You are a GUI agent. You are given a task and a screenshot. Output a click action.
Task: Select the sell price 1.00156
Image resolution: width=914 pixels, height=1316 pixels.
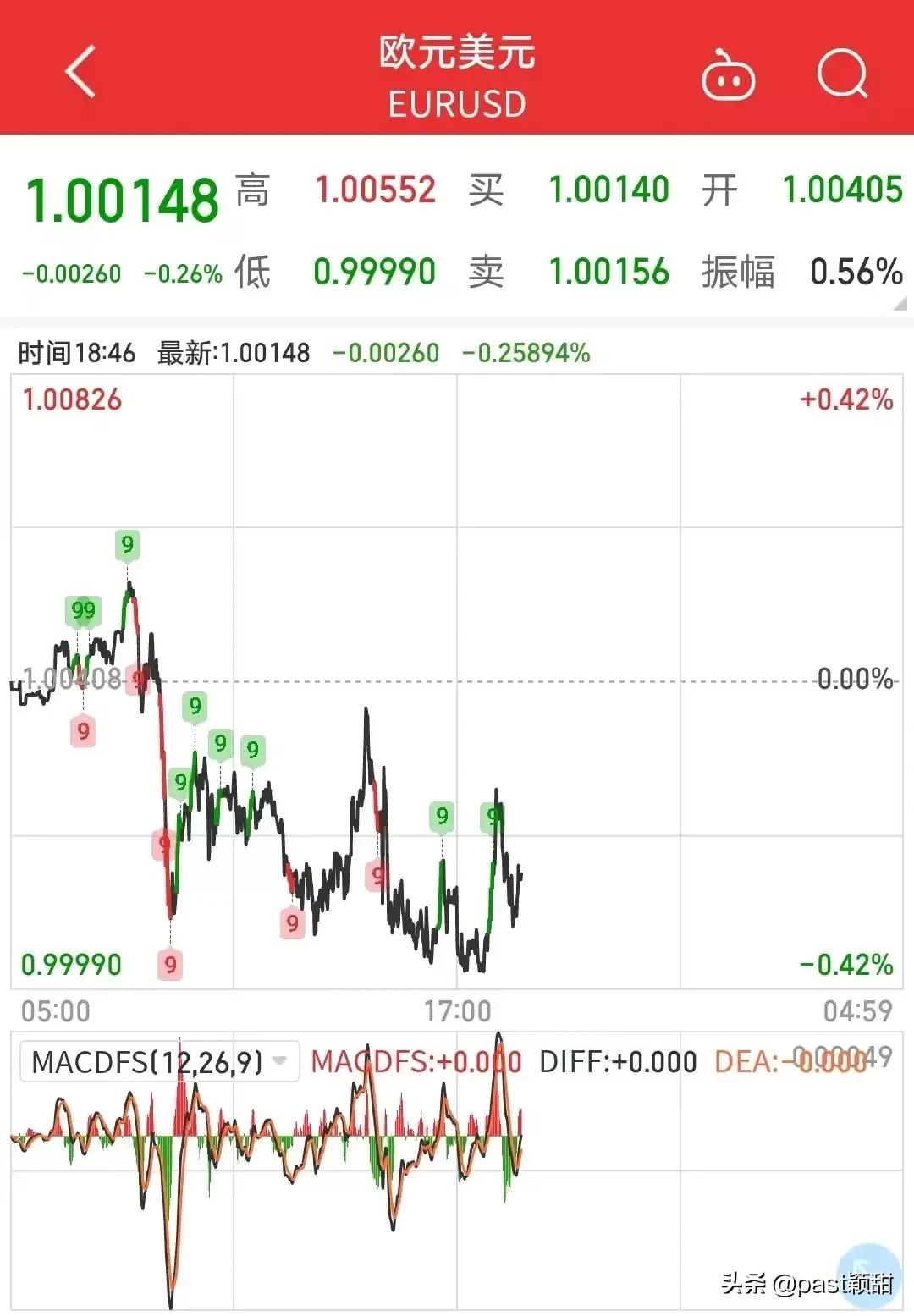click(x=611, y=273)
